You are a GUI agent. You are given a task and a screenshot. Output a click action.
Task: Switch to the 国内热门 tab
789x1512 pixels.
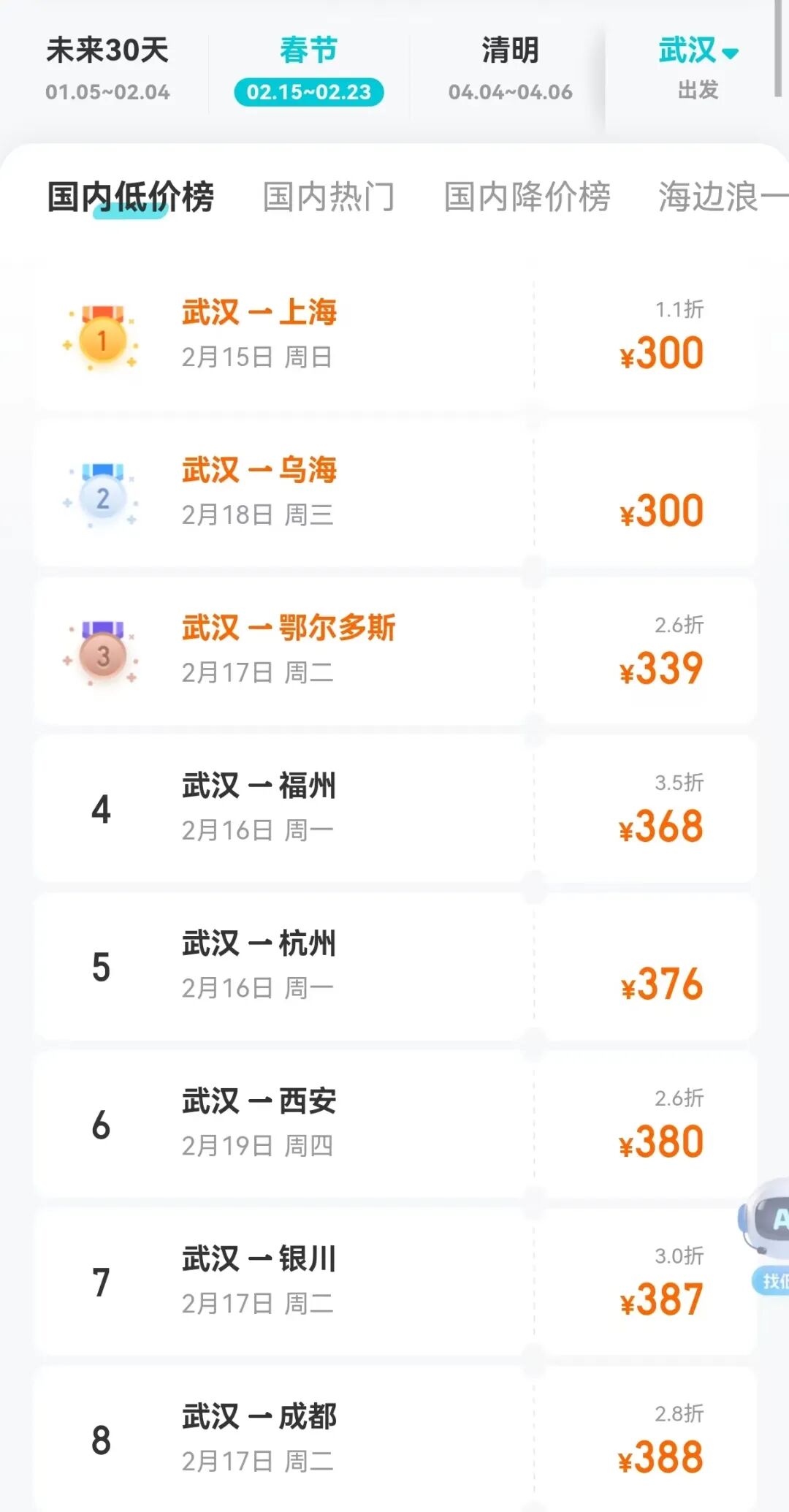pyautogui.click(x=329, y=197)
